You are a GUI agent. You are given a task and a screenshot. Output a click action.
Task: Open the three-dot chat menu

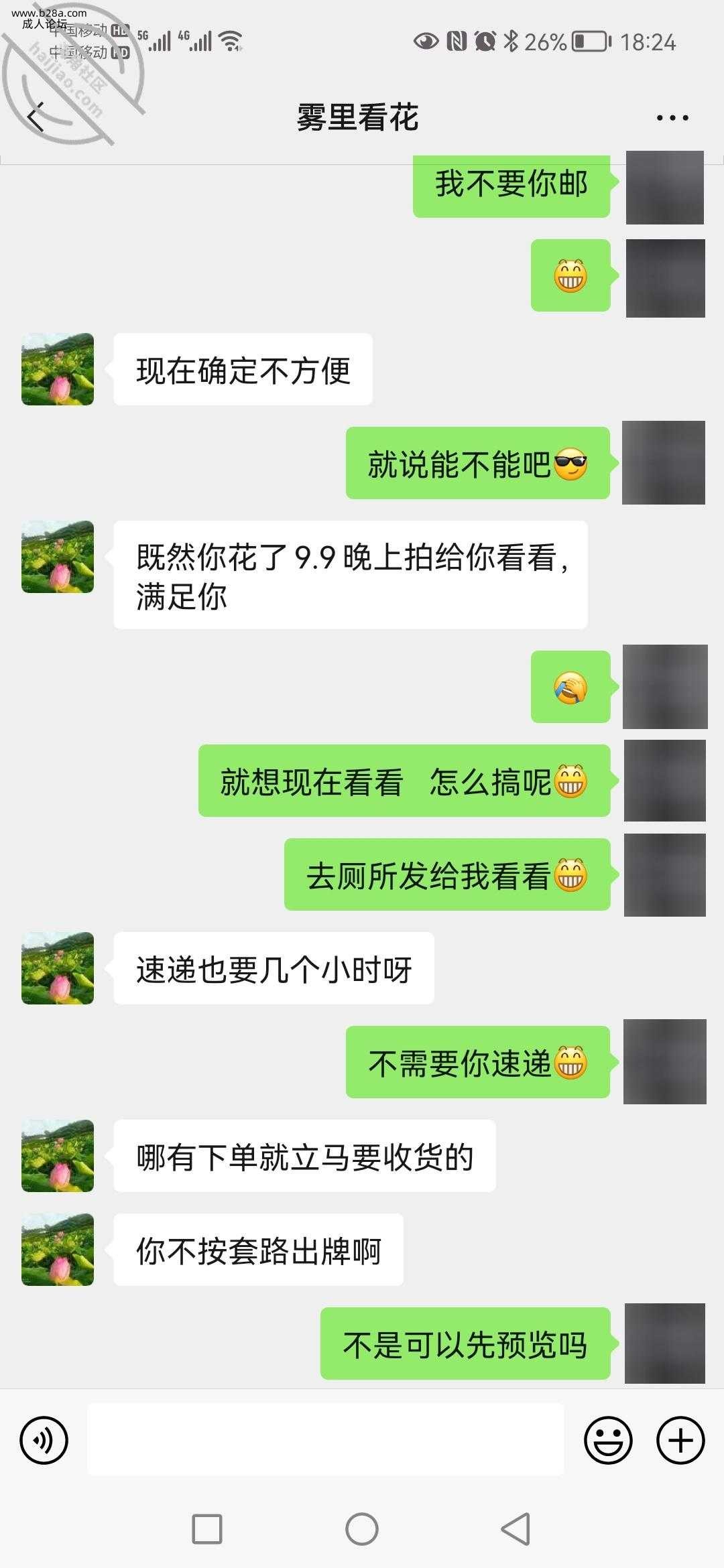672,118
